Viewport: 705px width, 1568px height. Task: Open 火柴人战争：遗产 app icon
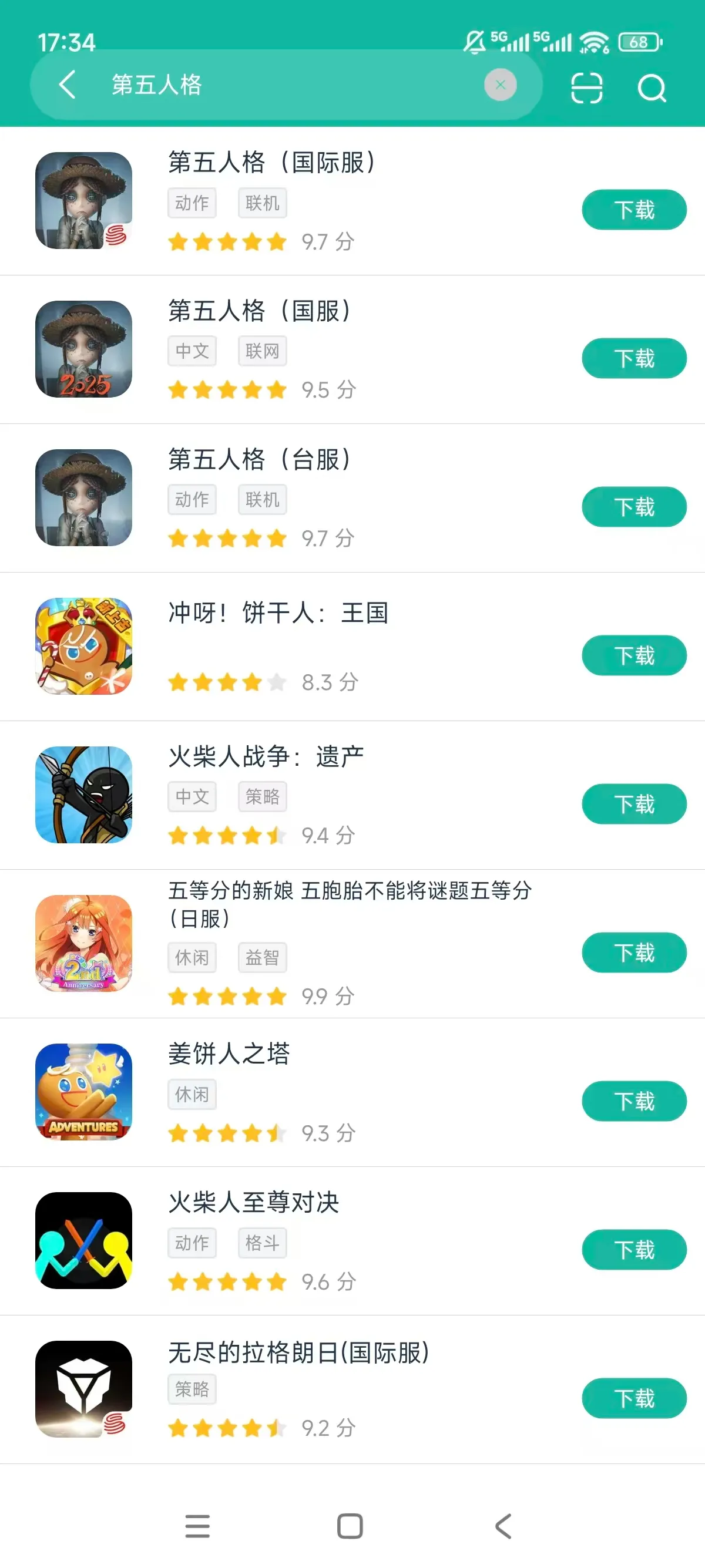tap(84, 795)
